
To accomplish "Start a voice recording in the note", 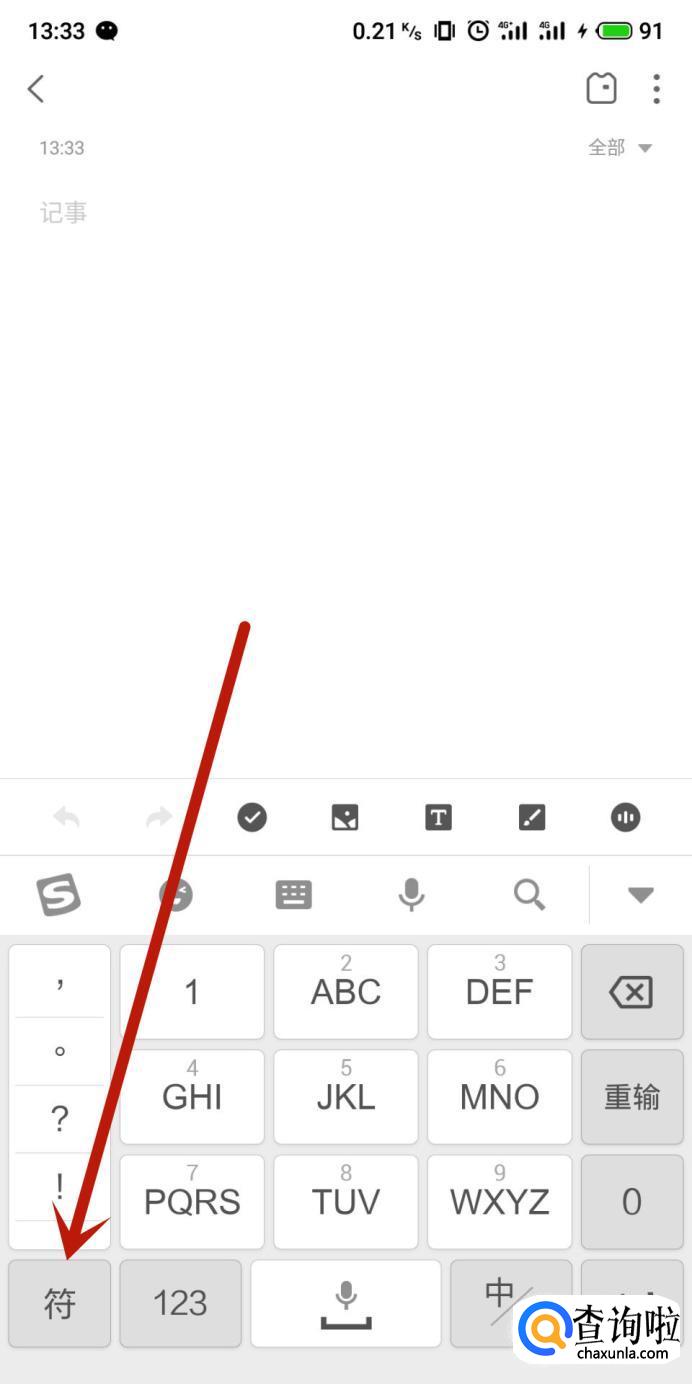I will [x=625, y=818].
